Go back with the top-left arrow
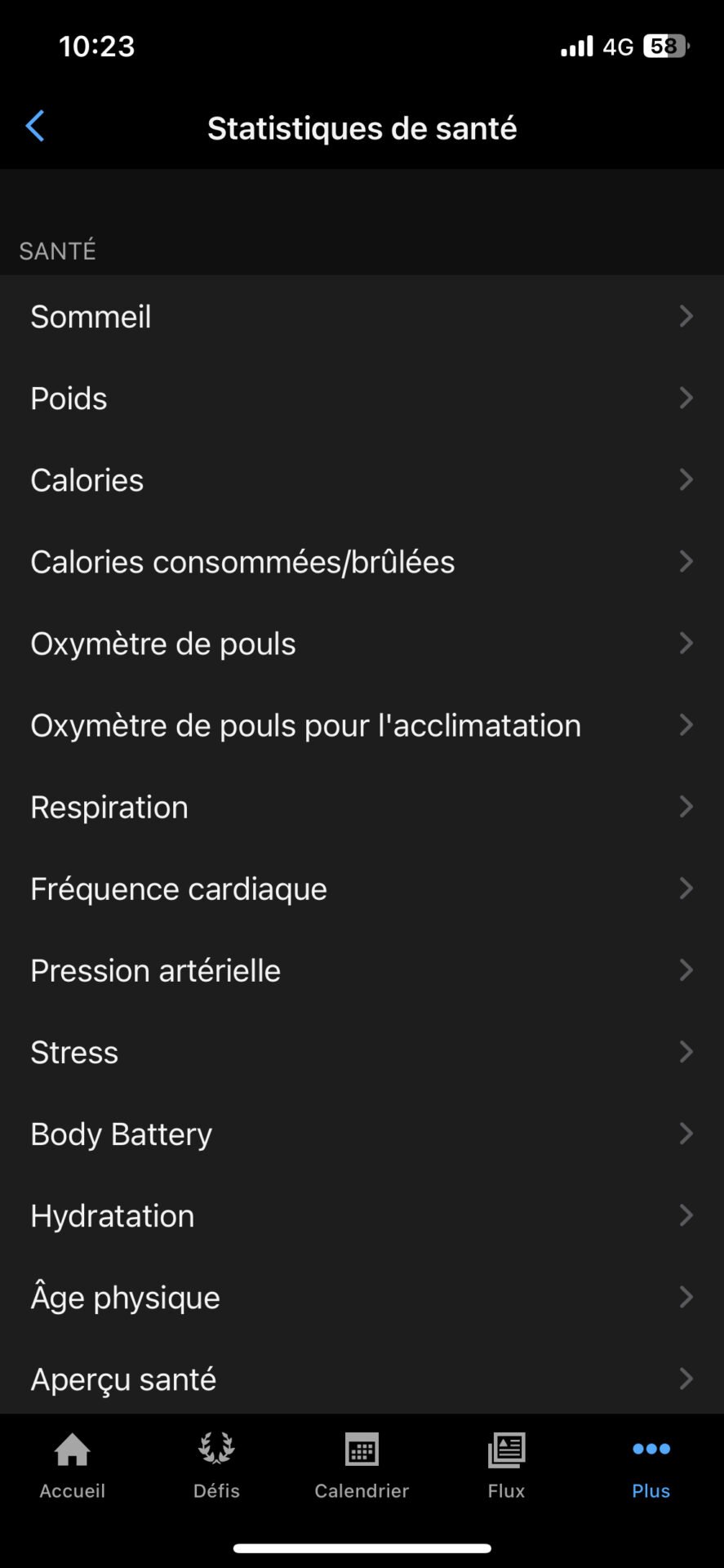This screenshot has width=724, height=1568. [x=34, y=127]
